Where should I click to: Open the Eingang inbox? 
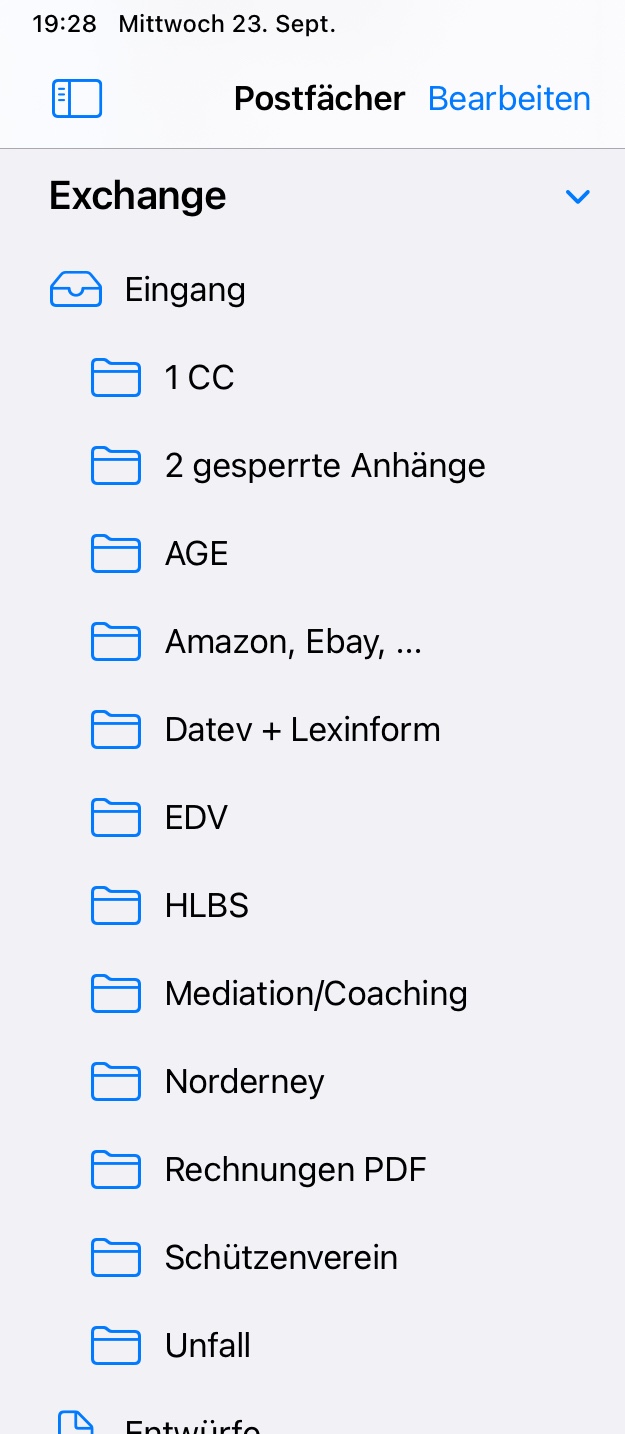point(184,290)
